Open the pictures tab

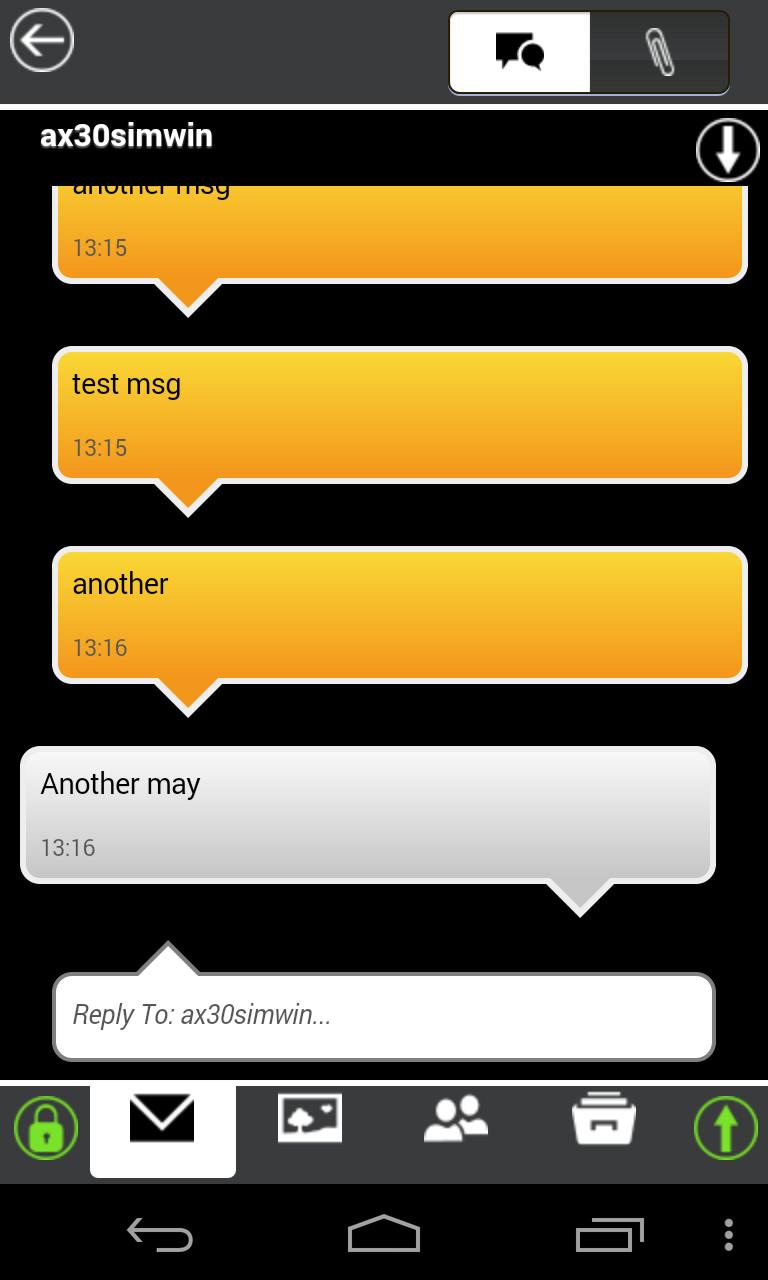[310, 1119]
